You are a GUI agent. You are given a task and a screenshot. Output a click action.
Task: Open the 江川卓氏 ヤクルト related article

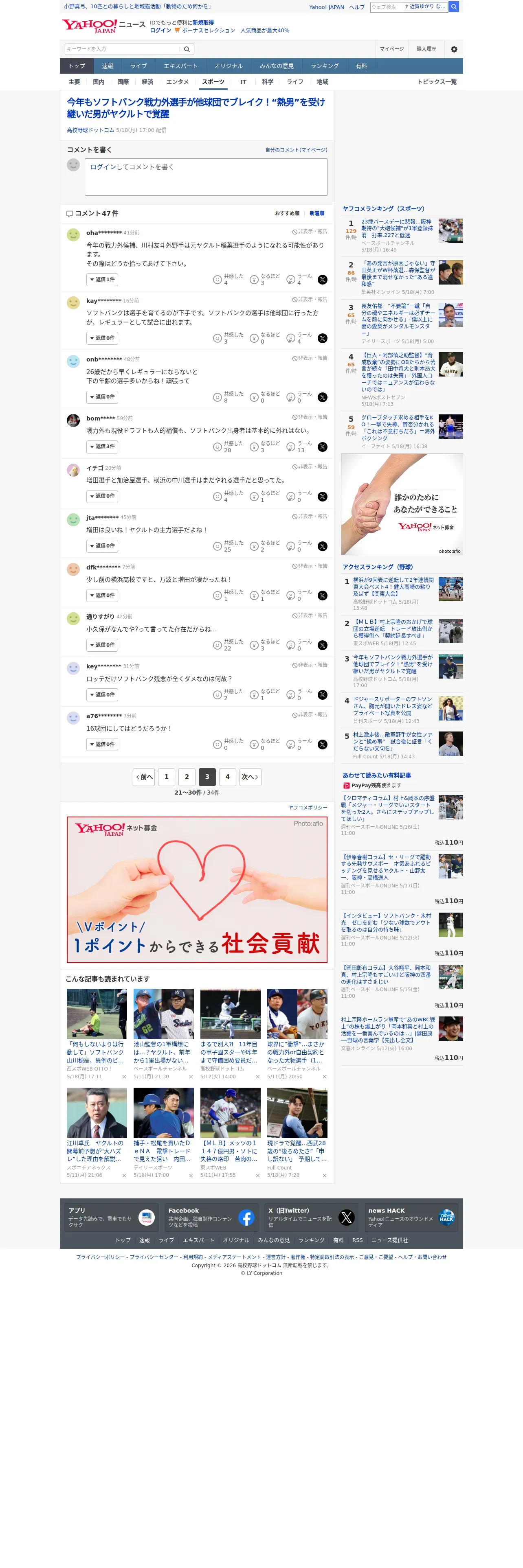pos(96,1151)
